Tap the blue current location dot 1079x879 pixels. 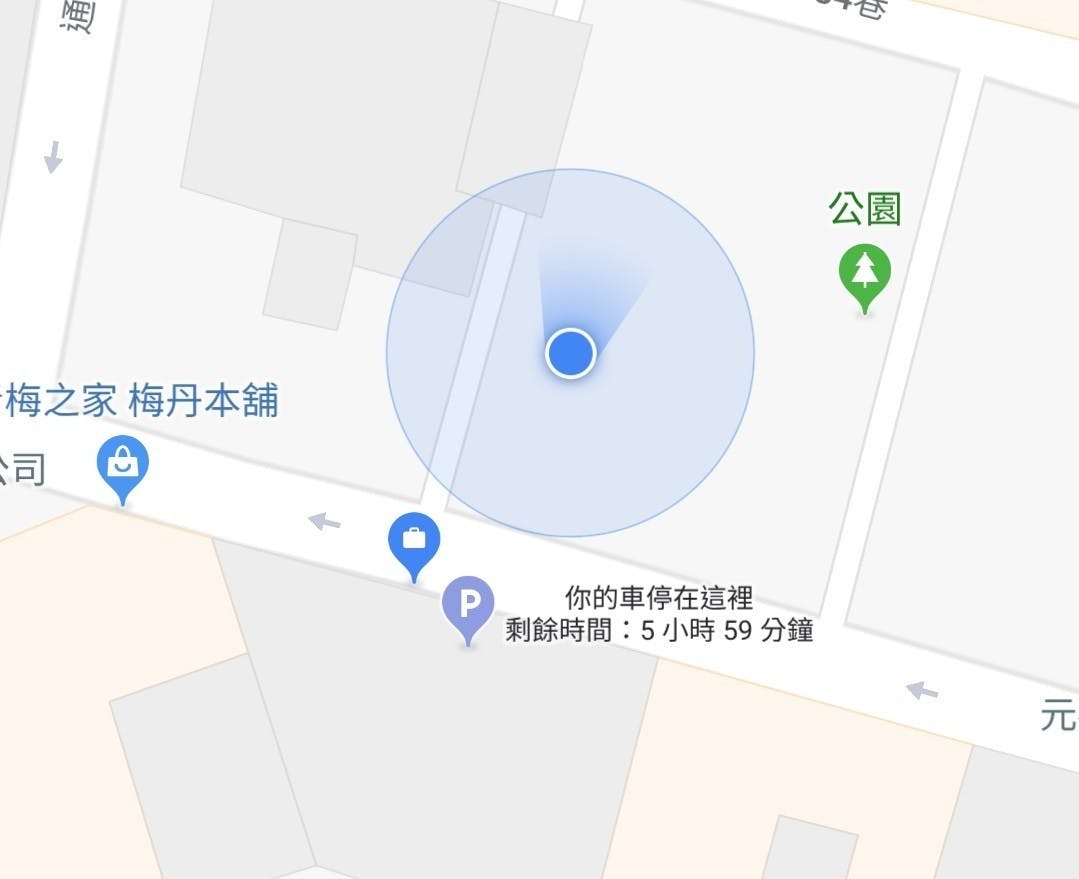[x=570, y=353]
